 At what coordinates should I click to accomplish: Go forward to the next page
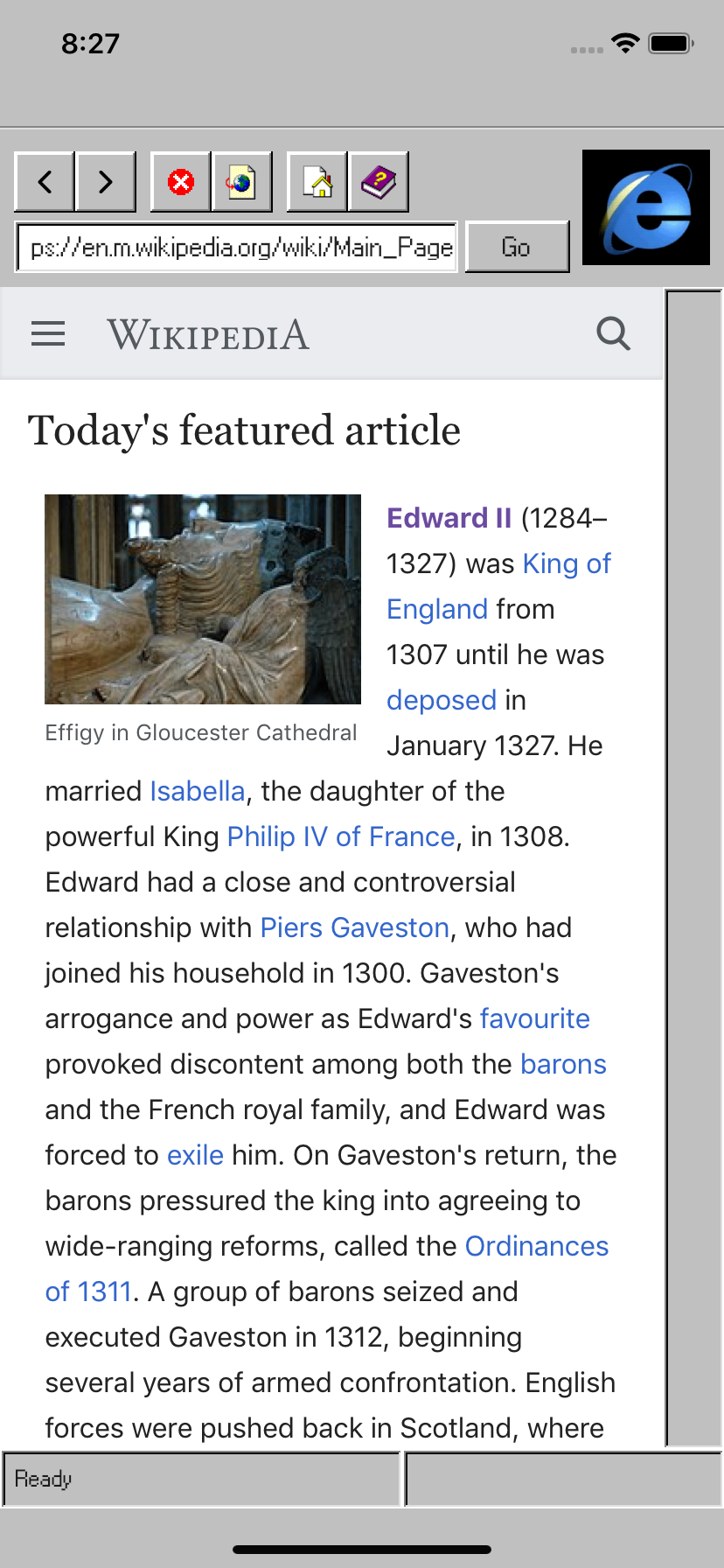pyautogui.click(x=106, y=182)
